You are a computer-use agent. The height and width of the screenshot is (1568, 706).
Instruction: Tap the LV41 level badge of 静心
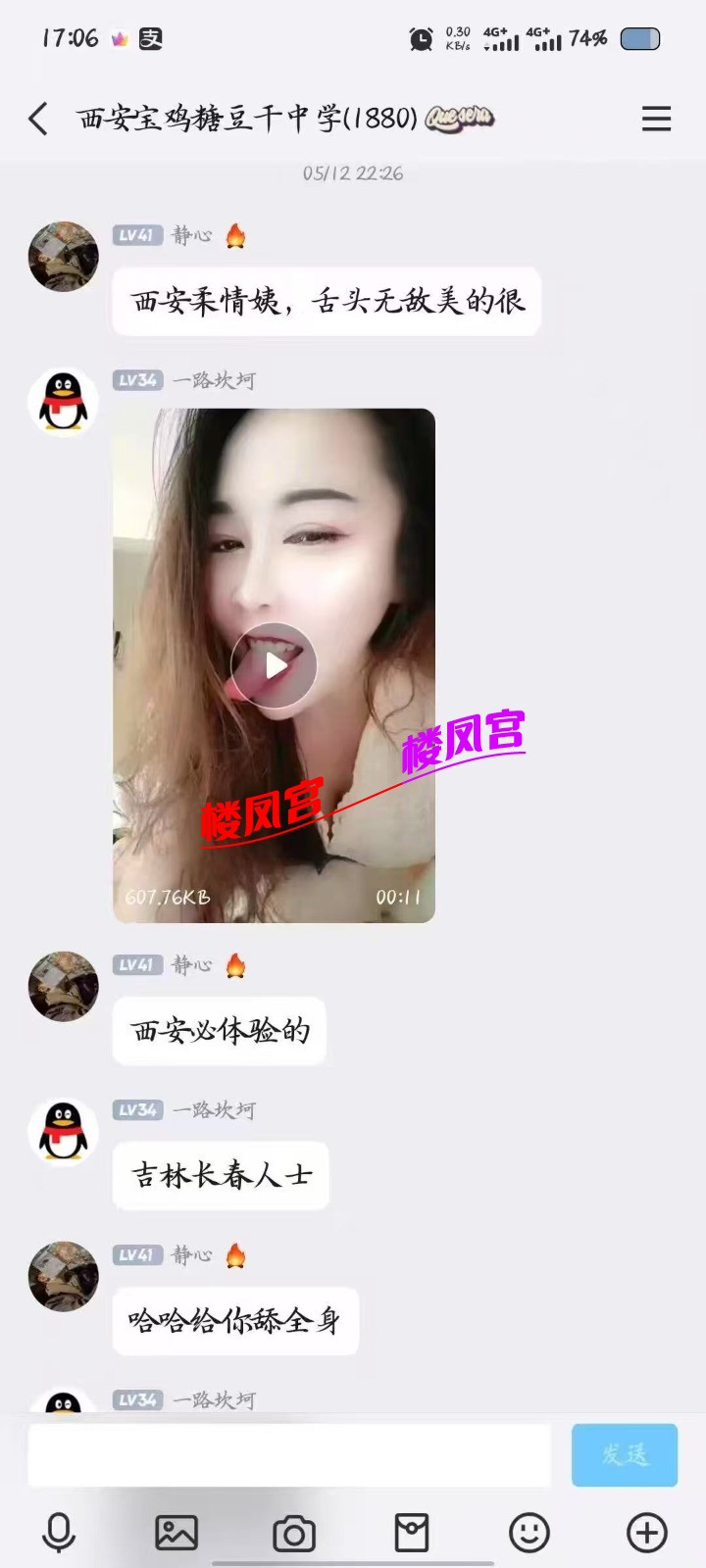coord(137,235)
